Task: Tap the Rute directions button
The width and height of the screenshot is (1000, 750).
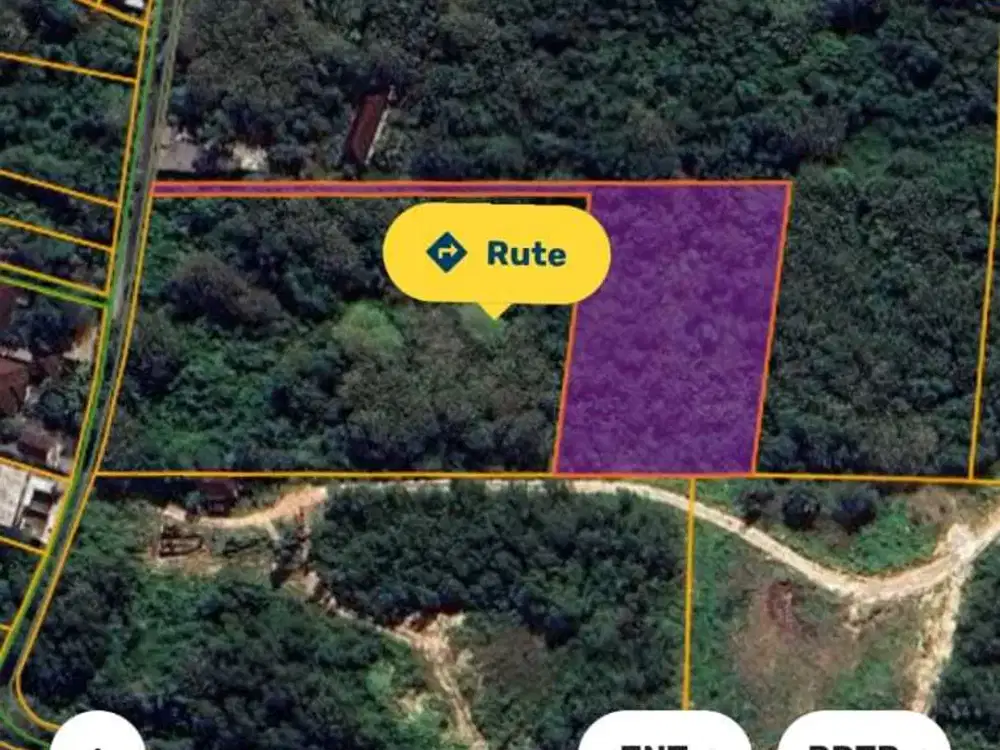Action: coord(497,254)
